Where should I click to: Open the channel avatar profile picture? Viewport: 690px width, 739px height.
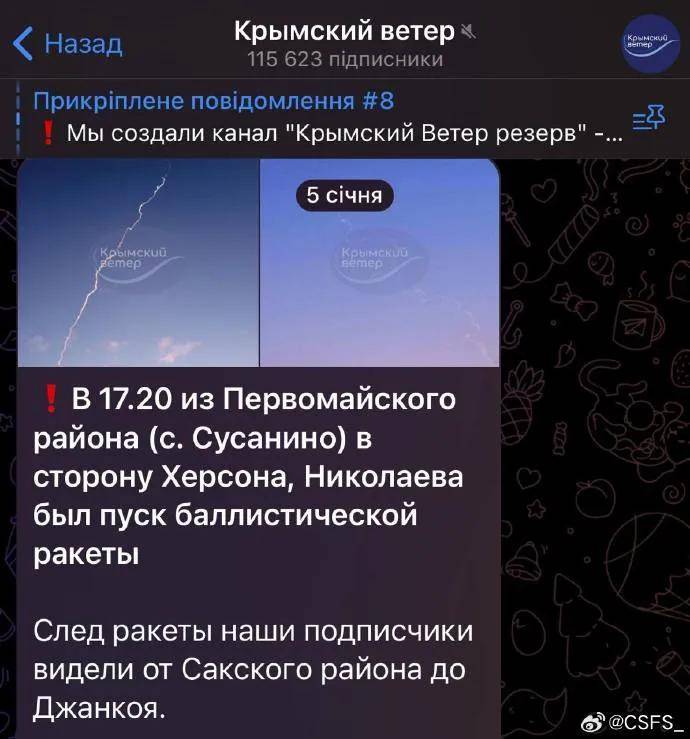[650, 42]
